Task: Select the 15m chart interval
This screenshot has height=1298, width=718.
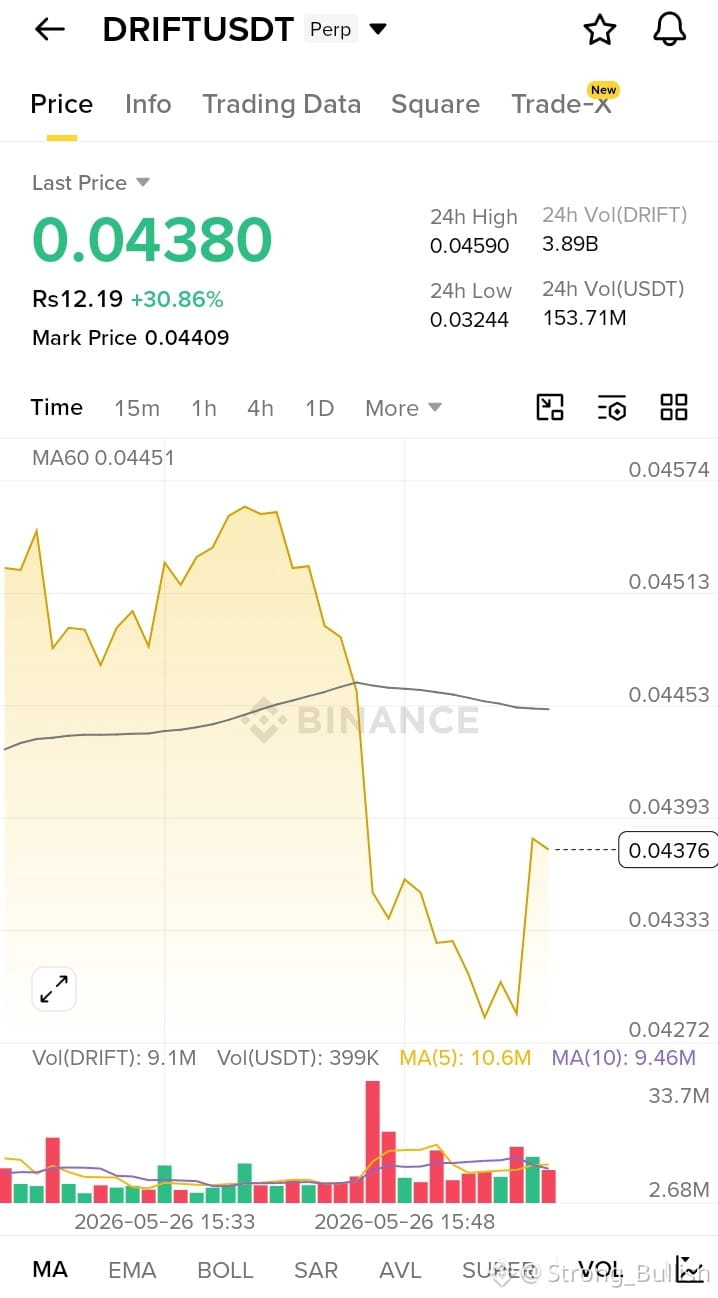Action: click(137, 408)
